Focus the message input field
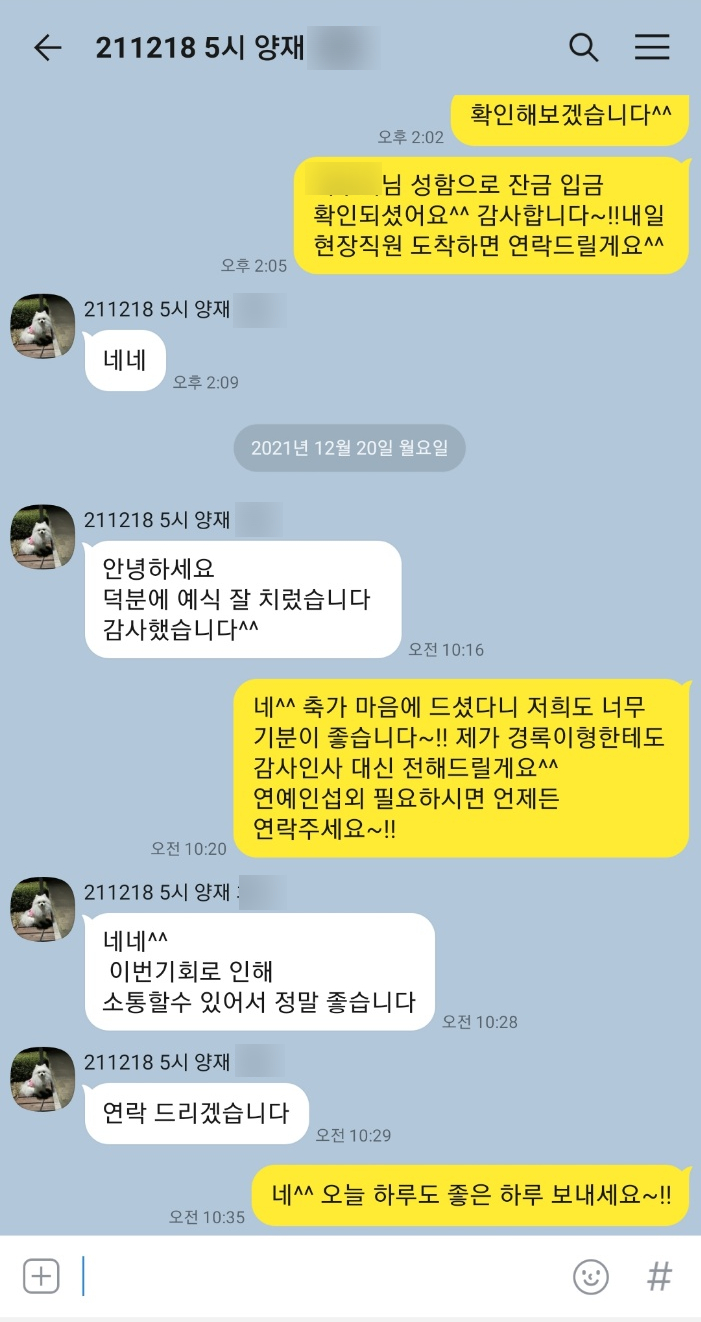Image resolution: width=701 pixels, height=1322 pixels. point(320,1276)
